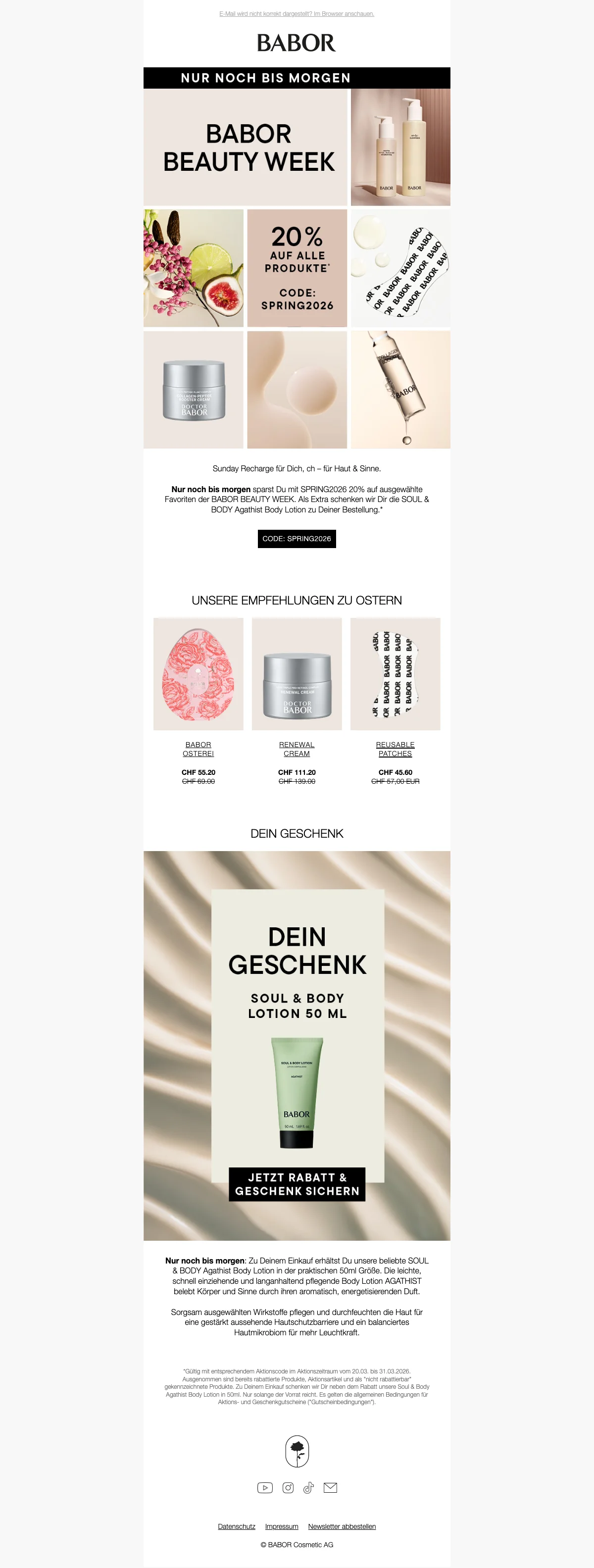Tap 'Jetzt Rabatt & Geschenk sichern' button
This screenshot has width=594, height=1568.
[x=297, y=1184]
